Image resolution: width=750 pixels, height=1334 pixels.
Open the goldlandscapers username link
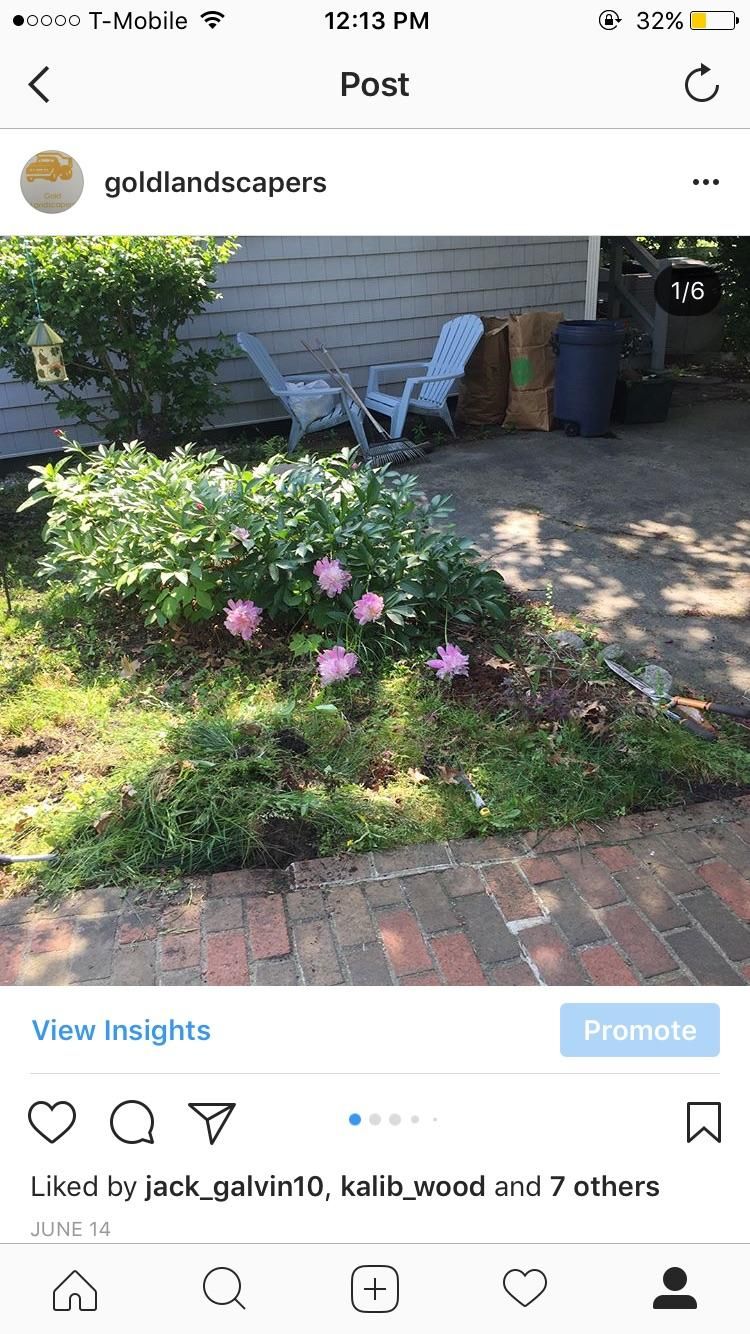click(x=215, y=183)
